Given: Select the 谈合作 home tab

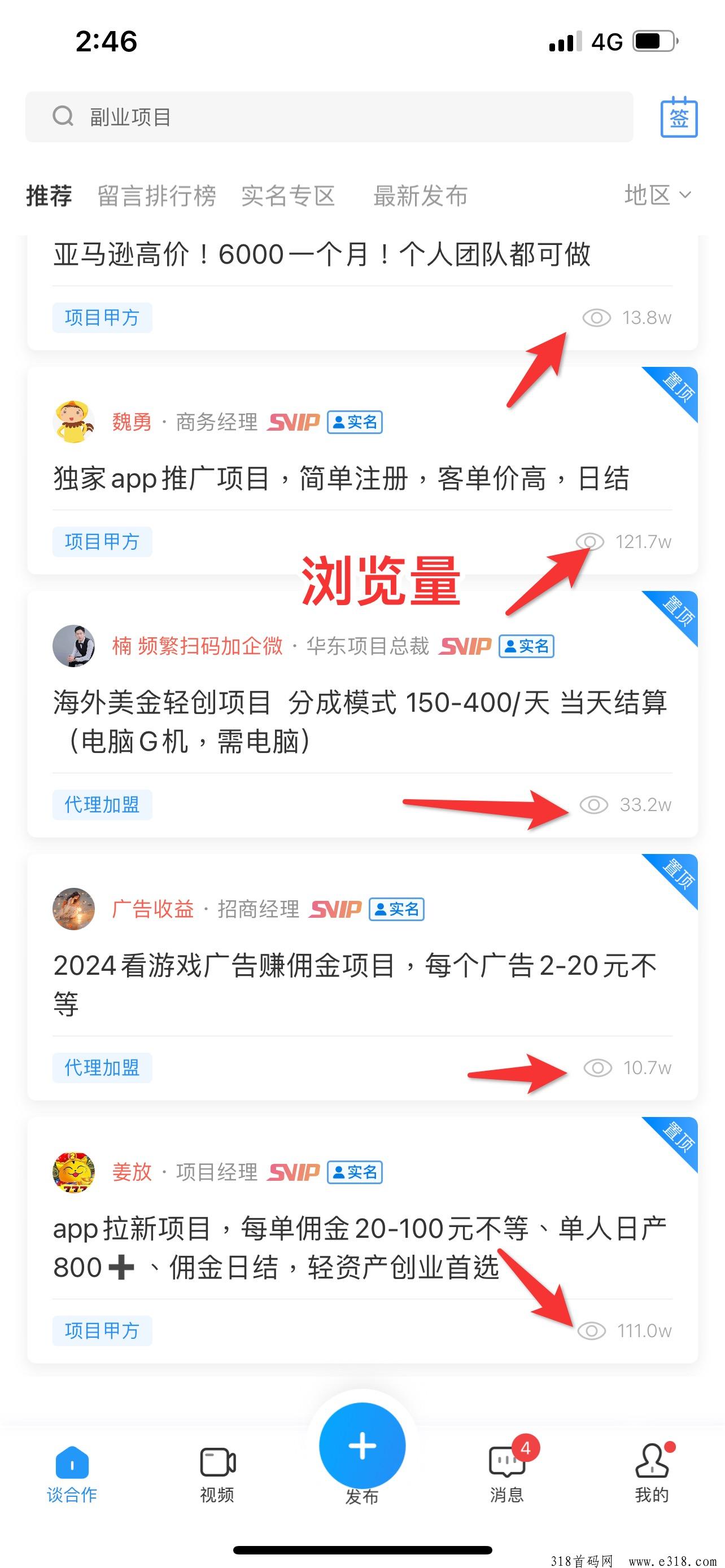Looking at the screenshot, I should pyautogui.click(x=72, y=1474).
